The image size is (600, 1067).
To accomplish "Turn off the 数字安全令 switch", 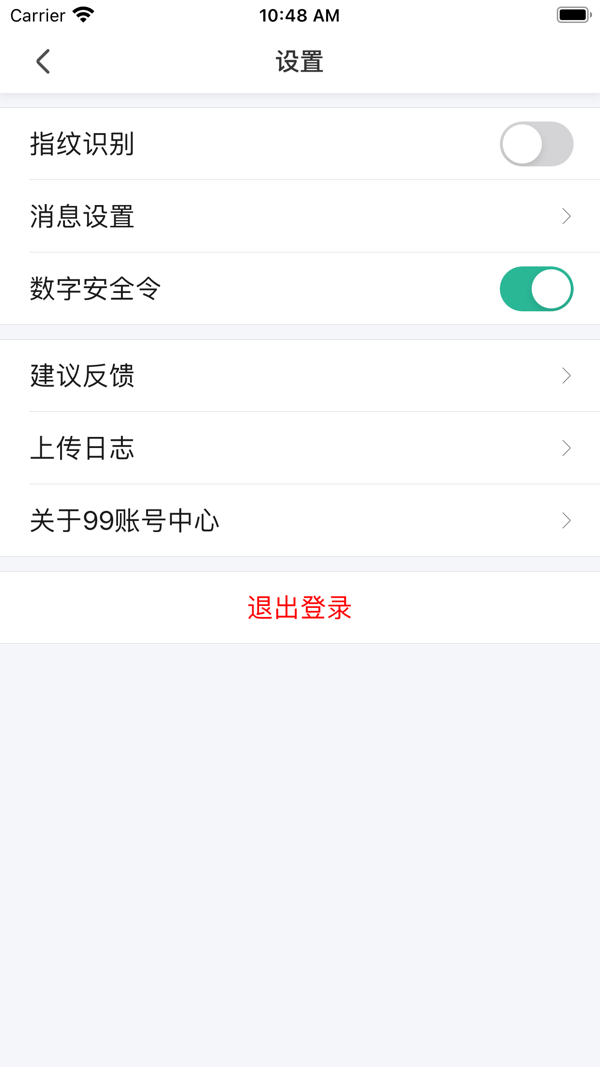I will [x=536, y=289].
